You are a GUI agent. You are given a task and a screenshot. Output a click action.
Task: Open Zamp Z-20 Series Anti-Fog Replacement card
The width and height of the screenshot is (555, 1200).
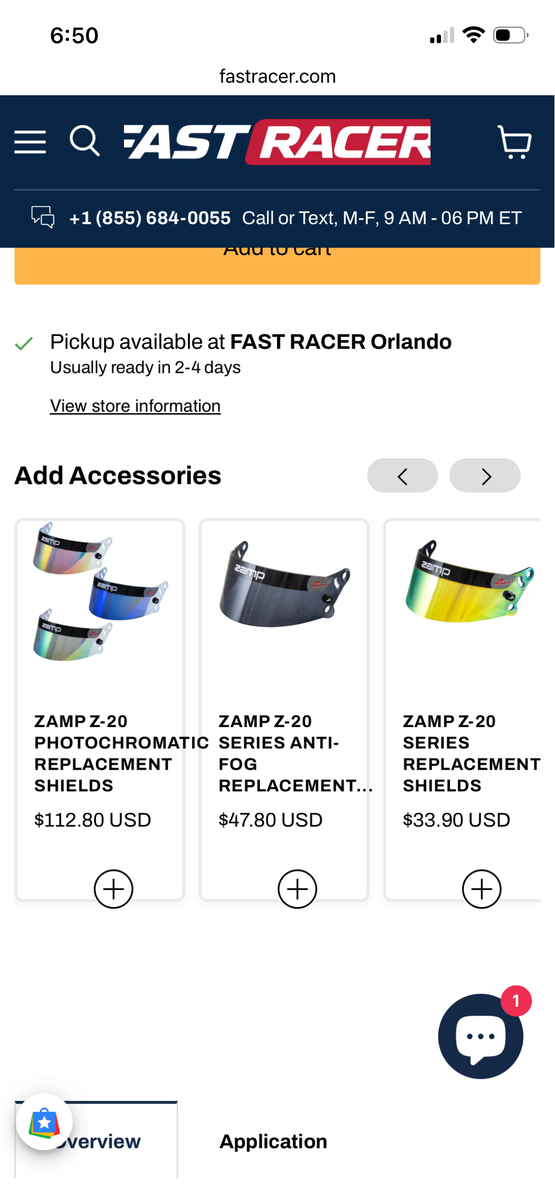(284, 709)
